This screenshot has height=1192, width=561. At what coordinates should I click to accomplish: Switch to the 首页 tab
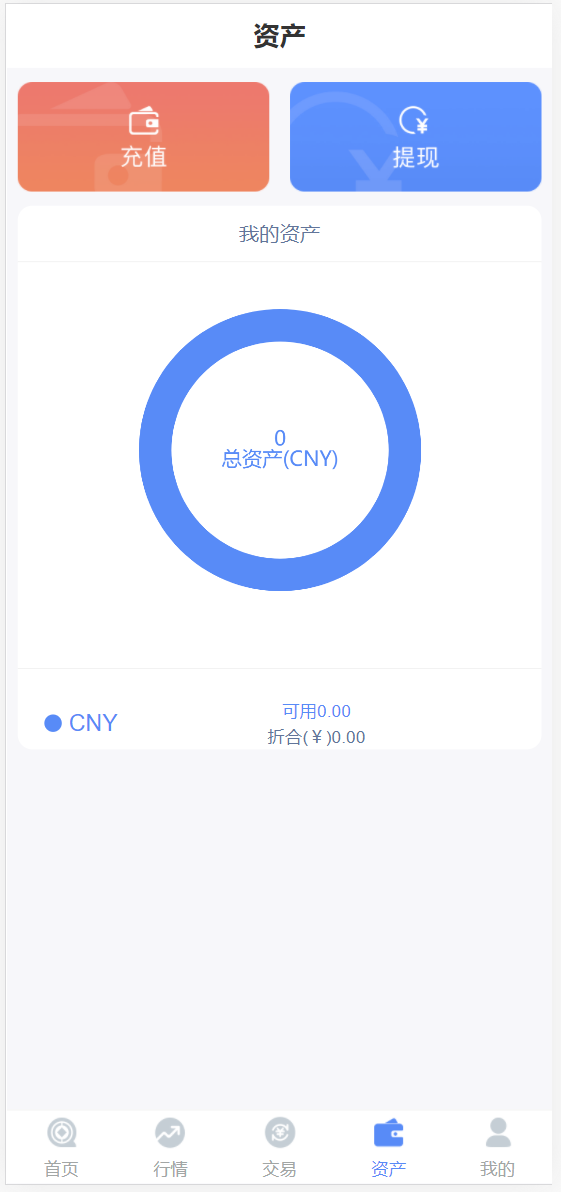62,1147
